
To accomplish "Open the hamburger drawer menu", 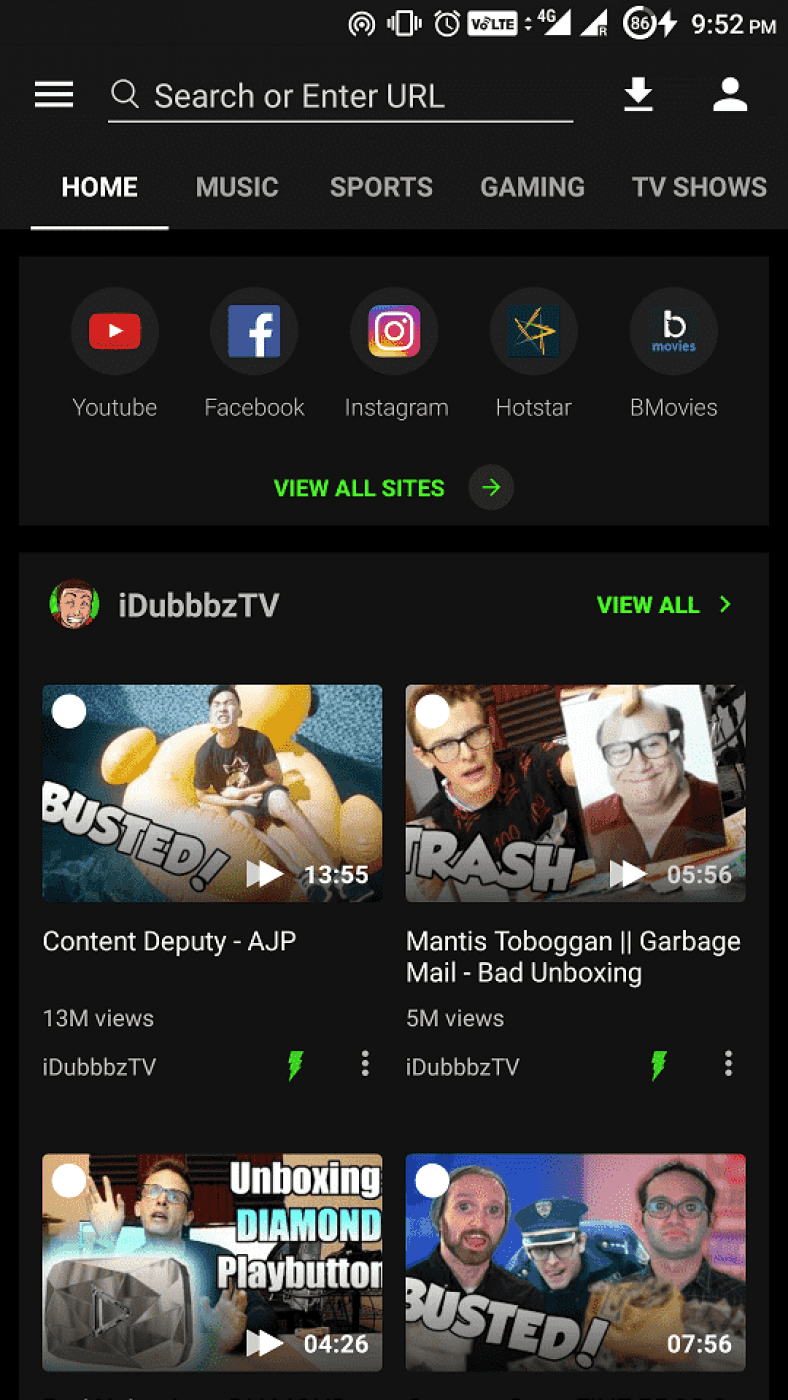I will click(x=54, y=95).
